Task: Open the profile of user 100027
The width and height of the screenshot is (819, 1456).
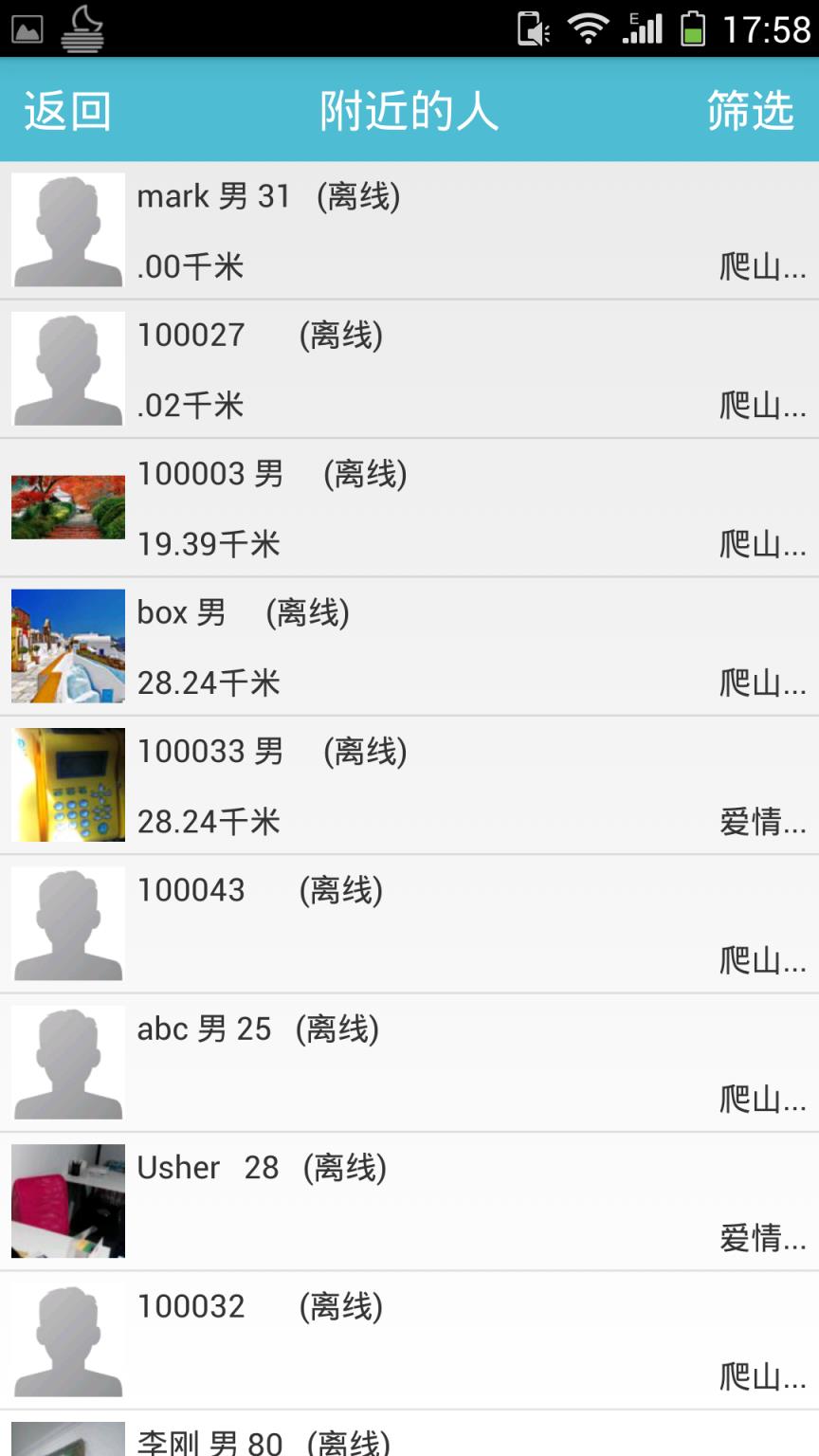Action: (409, 368)
